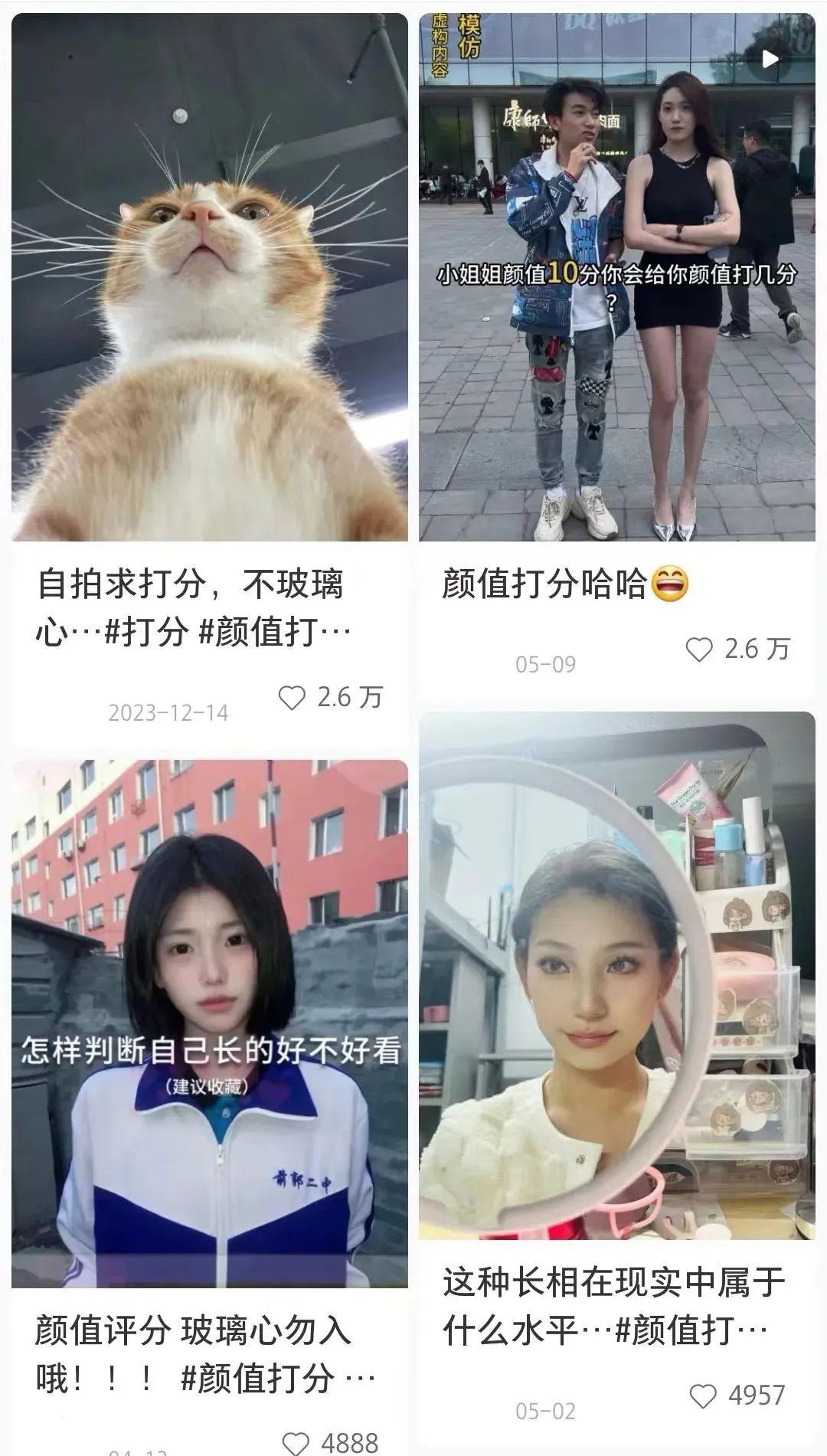The width and height of the screenshot is (827, 1456).
Task: Open the post titled 自拍求打分，不玻璃心
Action: point(209,277)
